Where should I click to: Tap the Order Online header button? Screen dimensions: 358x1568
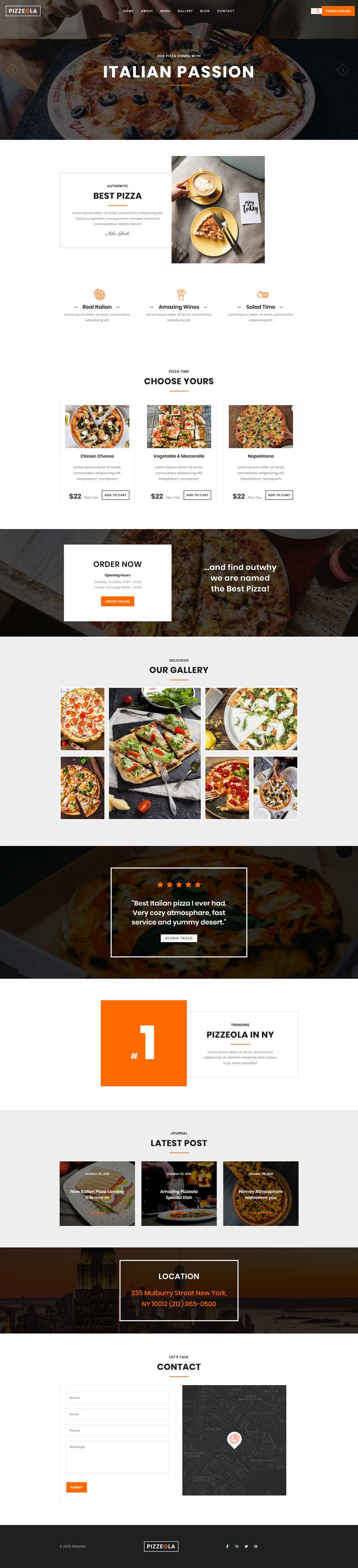click(337, 11)
